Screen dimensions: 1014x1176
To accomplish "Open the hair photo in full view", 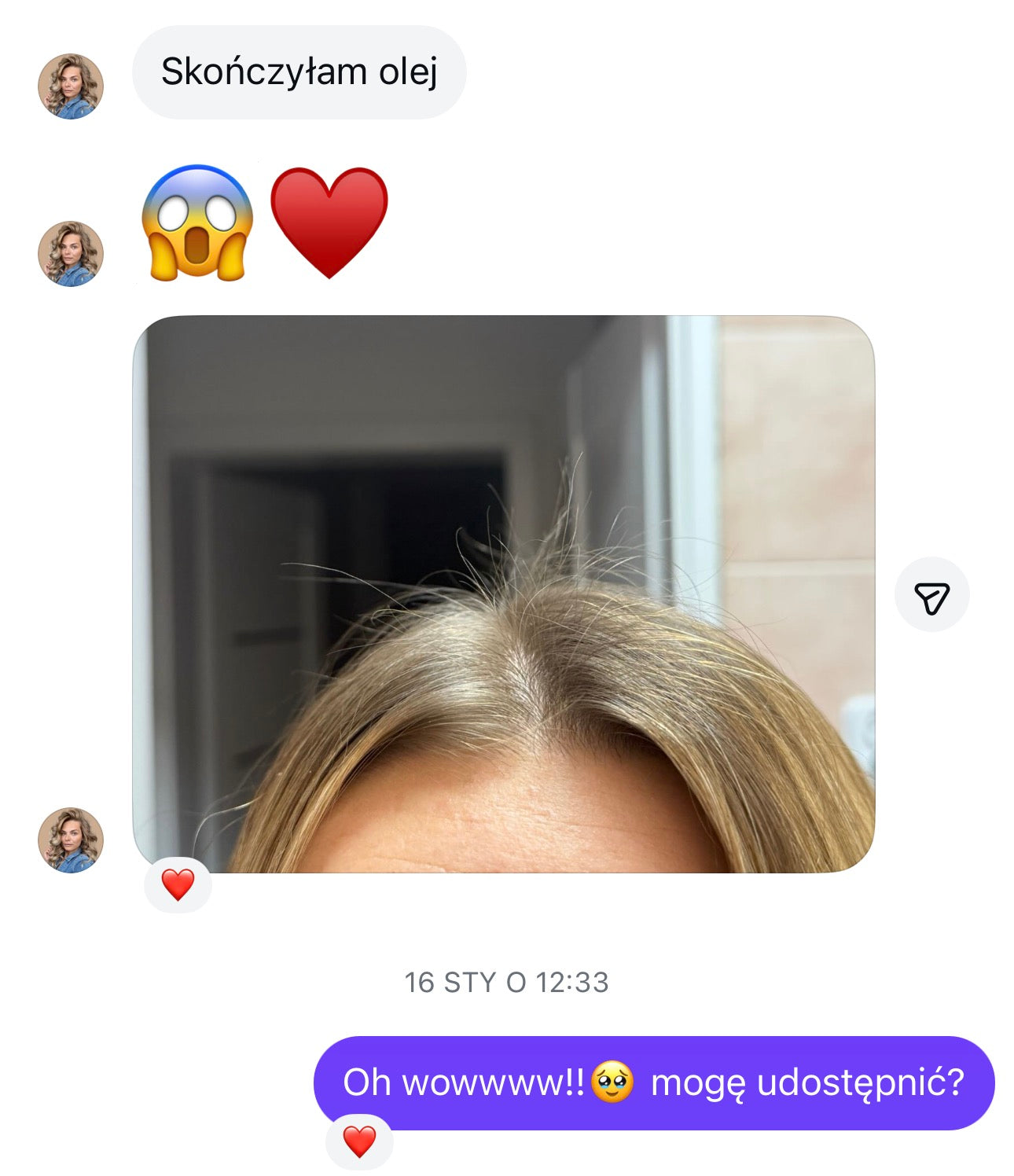I will point(503,594).
